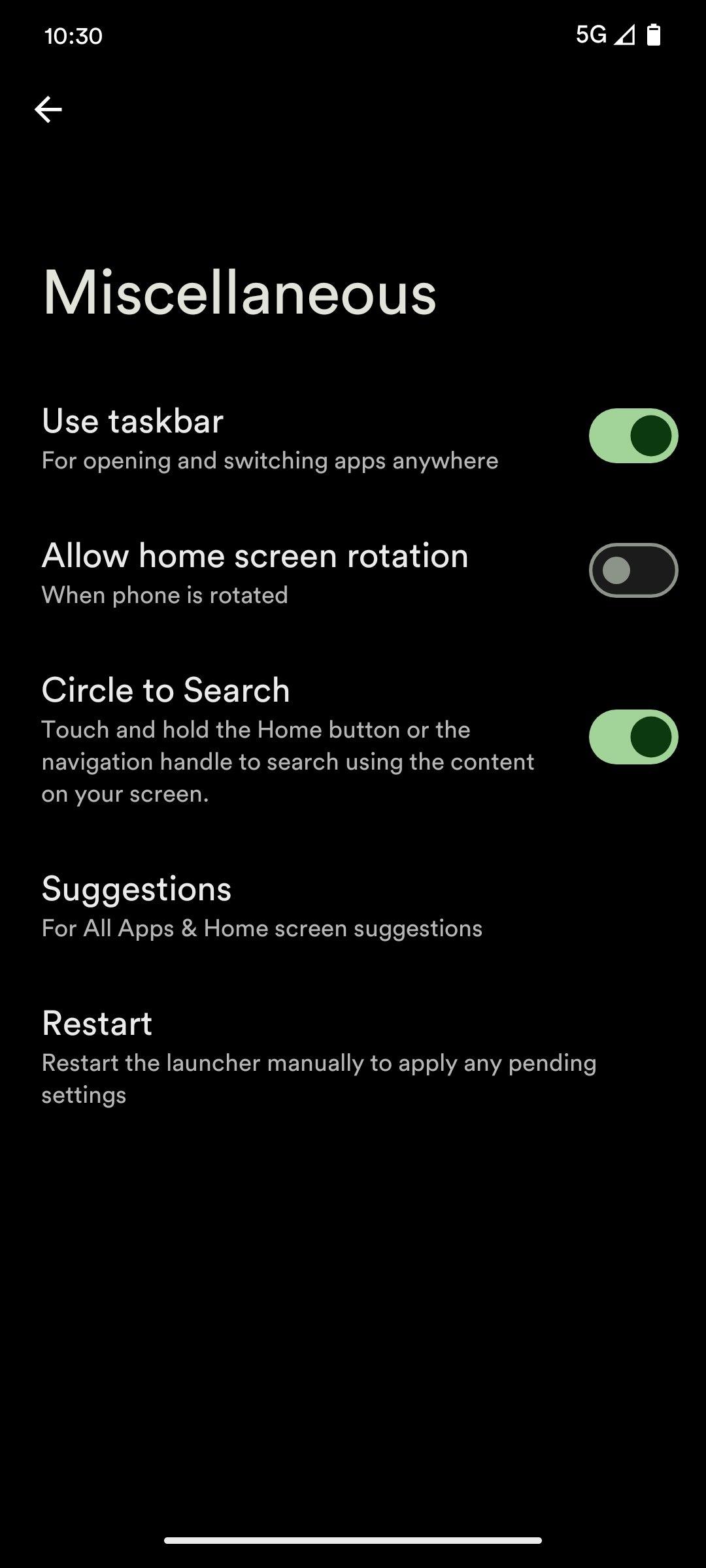
Task: Open the Suggestions settings
Action: coord(261,907)
